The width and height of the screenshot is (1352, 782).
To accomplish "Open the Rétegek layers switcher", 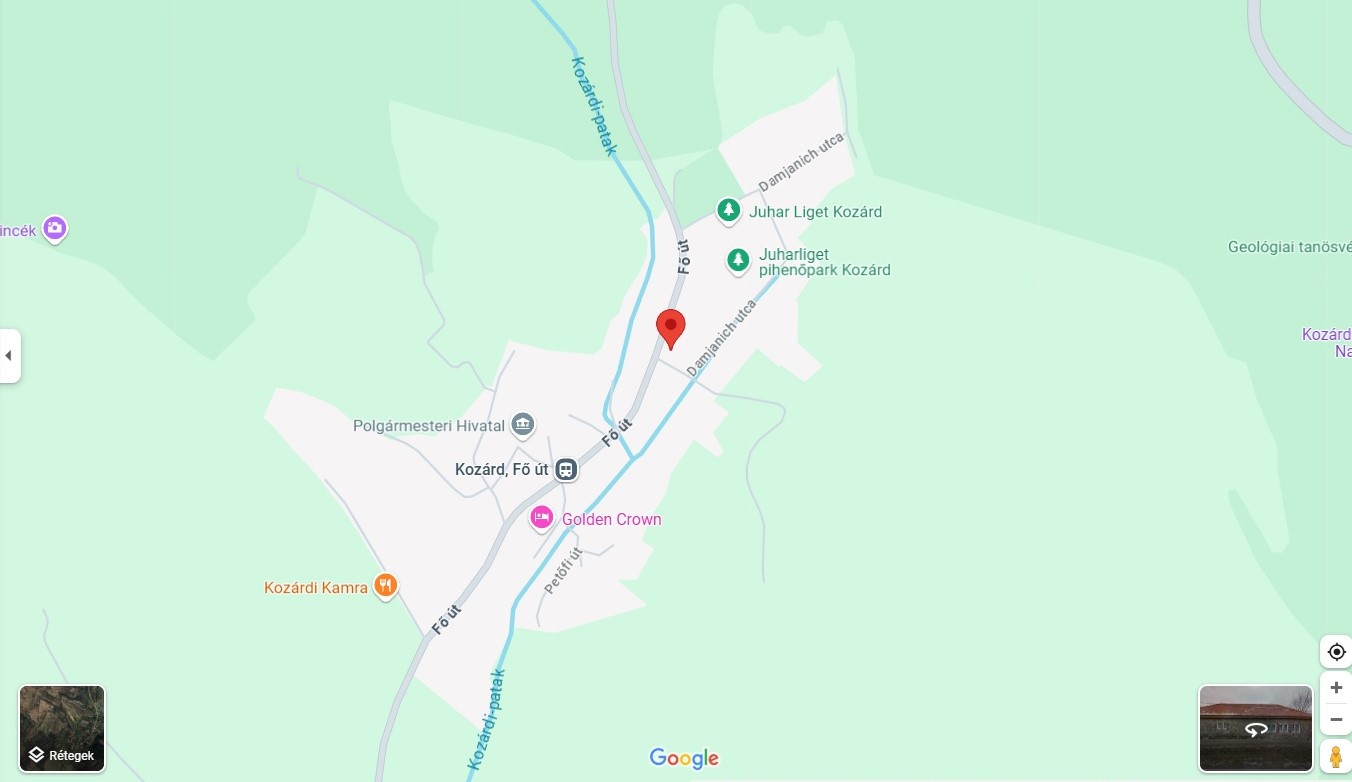I will click(62, 729).
